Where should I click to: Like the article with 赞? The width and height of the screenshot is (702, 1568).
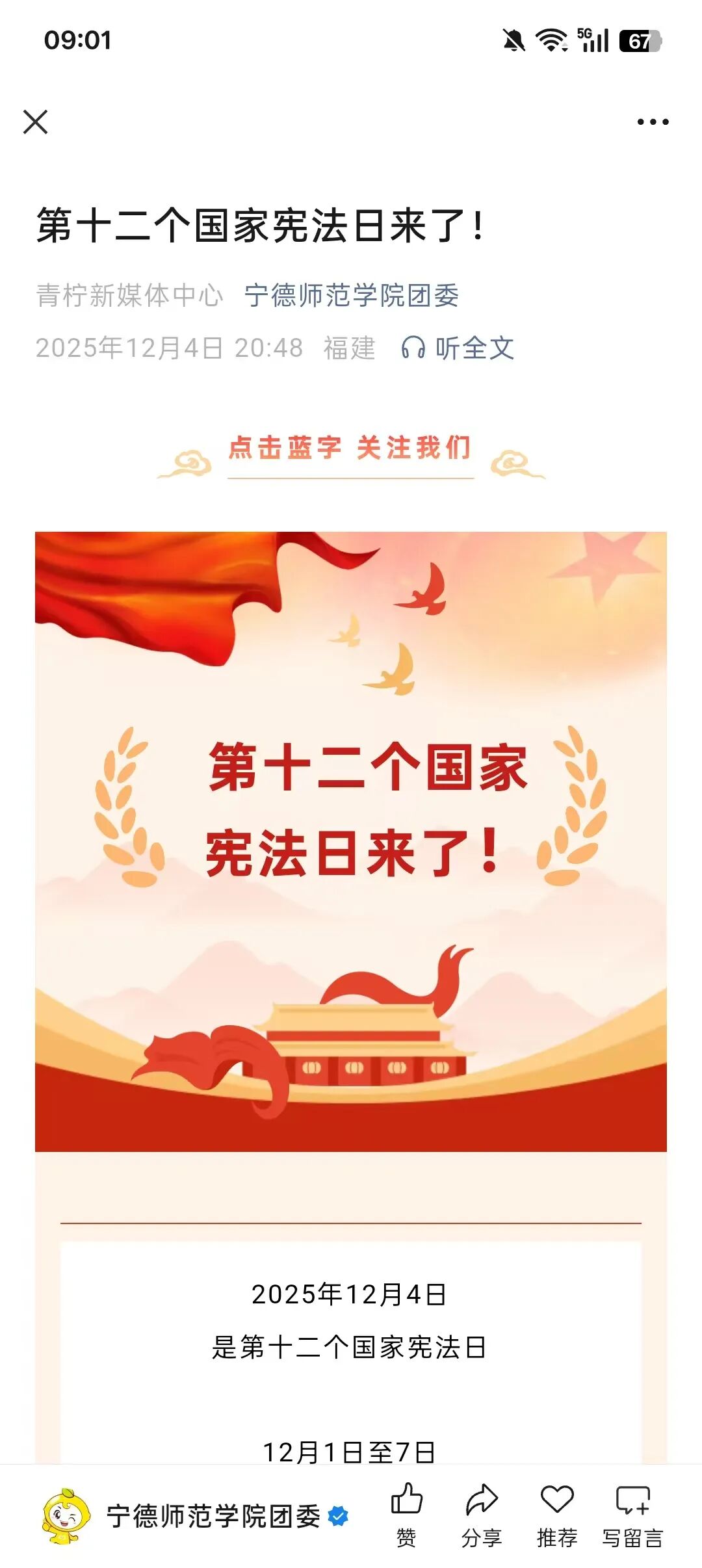pyautogui.click(x=407, y=1515)
